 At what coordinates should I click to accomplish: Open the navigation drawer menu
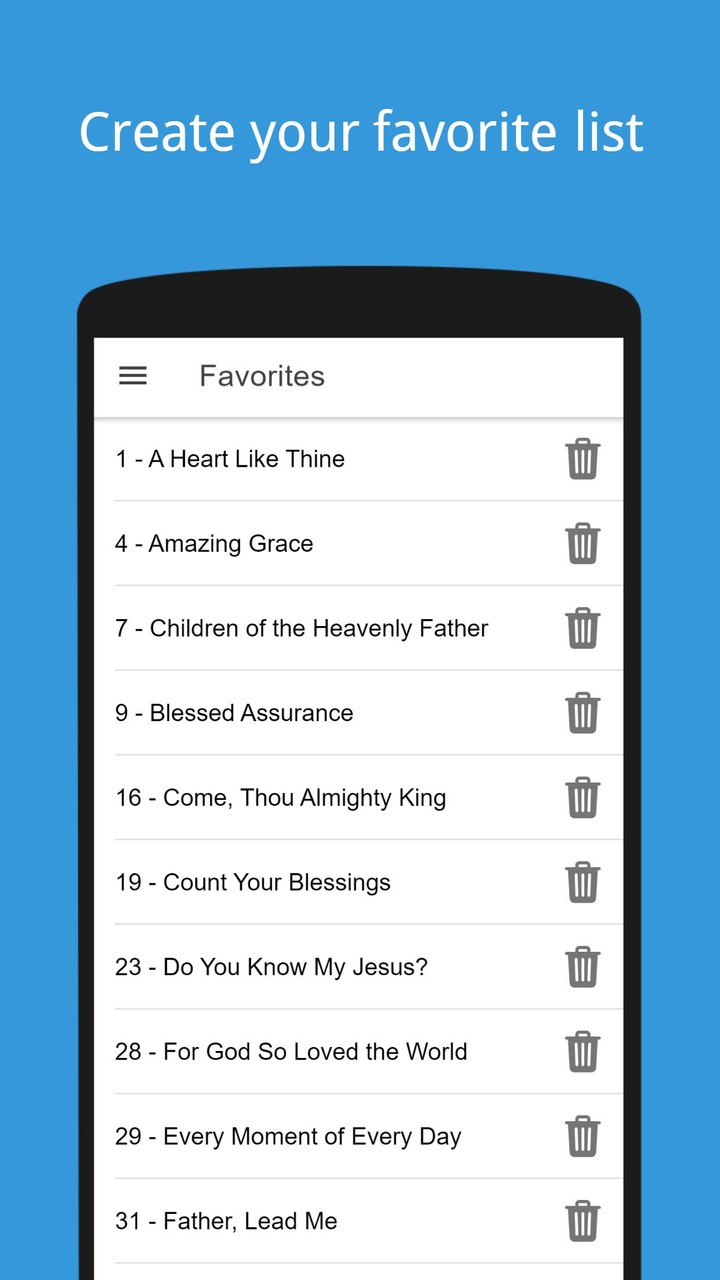133,376
